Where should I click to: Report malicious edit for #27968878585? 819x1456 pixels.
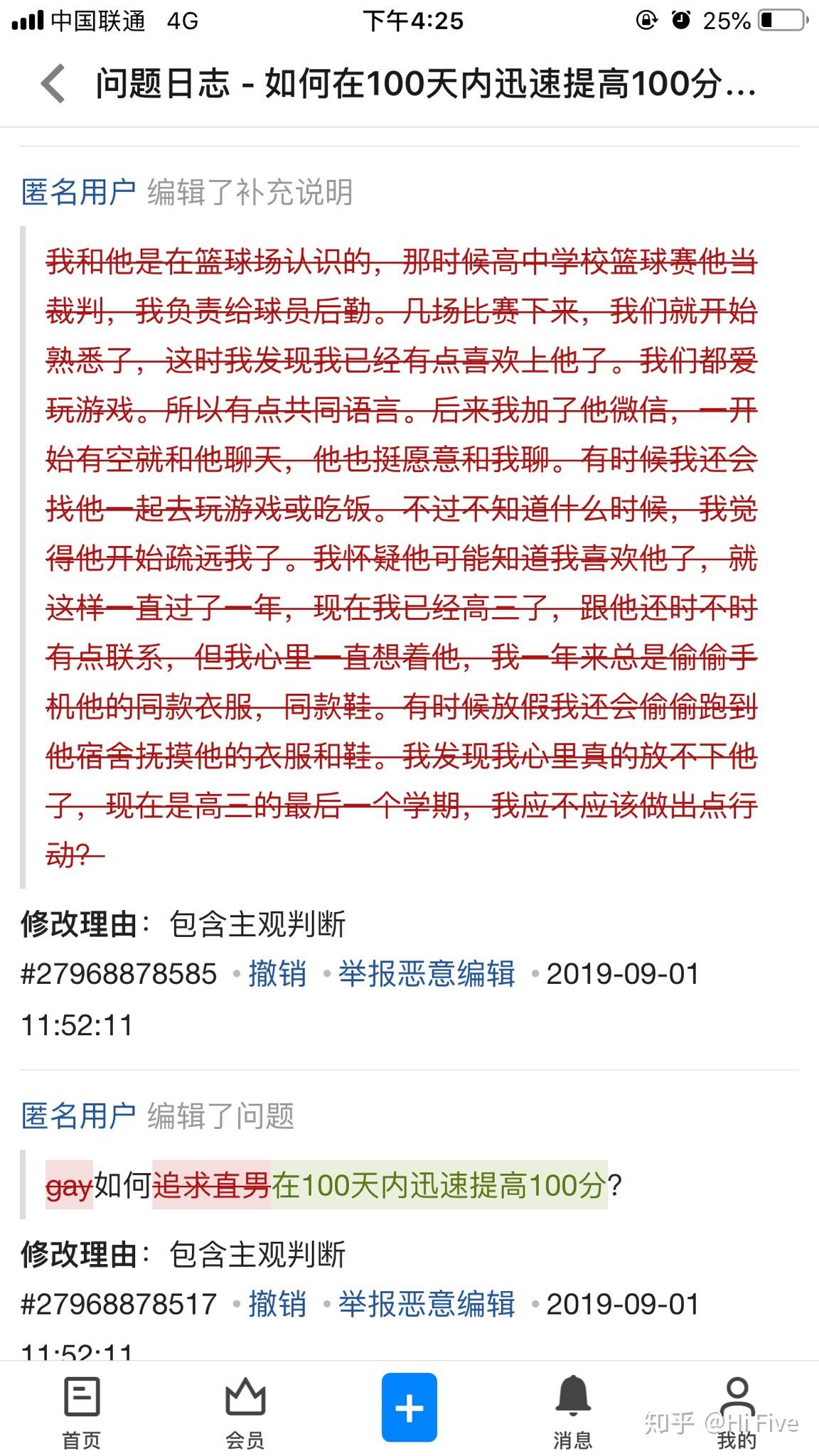coord(426,973)
